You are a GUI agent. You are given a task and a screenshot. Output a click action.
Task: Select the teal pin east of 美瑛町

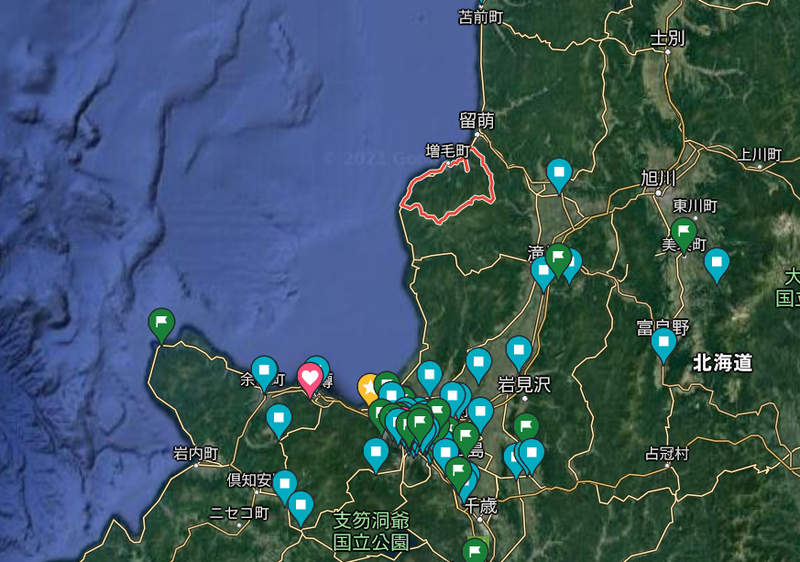pyautogui.click(x=717, y=264)
